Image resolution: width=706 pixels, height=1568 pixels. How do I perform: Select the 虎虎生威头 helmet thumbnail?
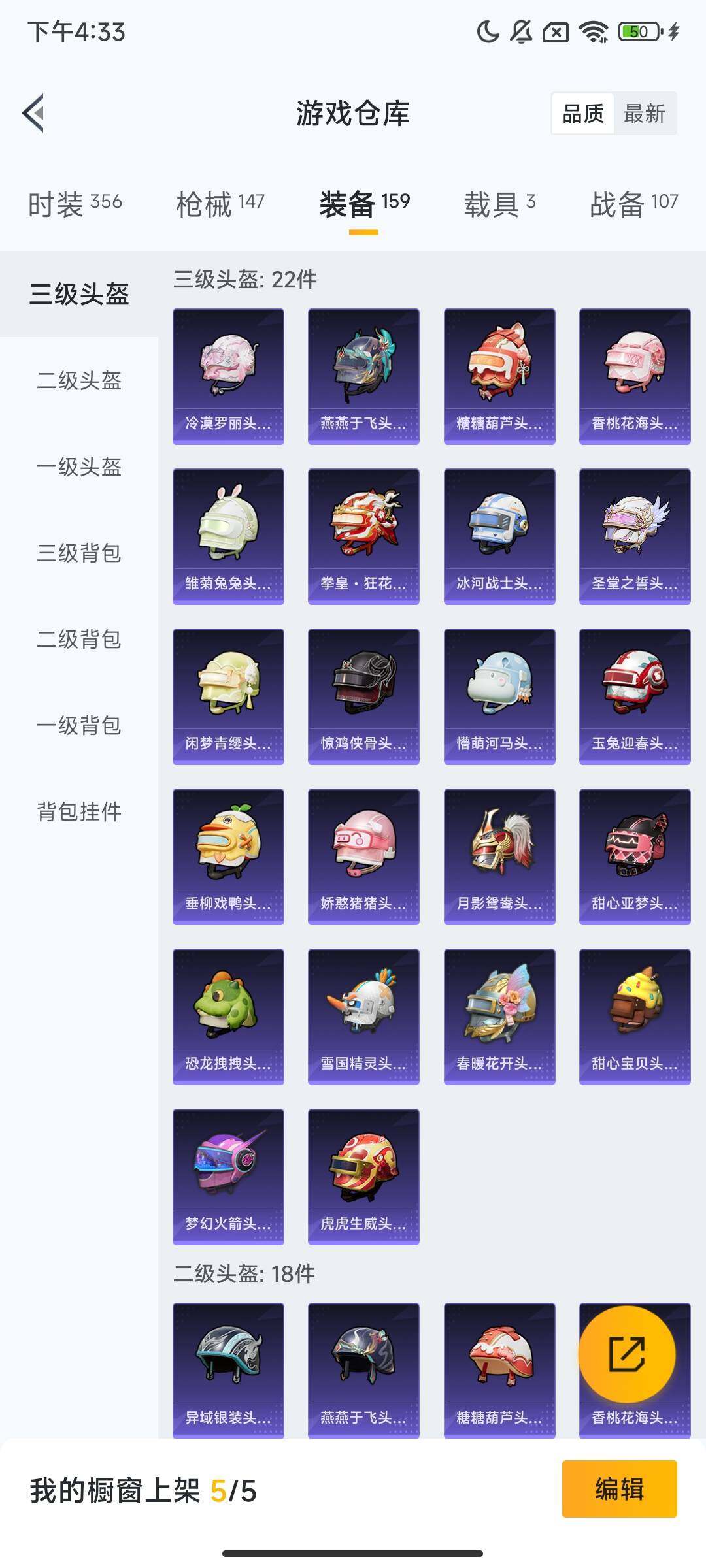363,1177
